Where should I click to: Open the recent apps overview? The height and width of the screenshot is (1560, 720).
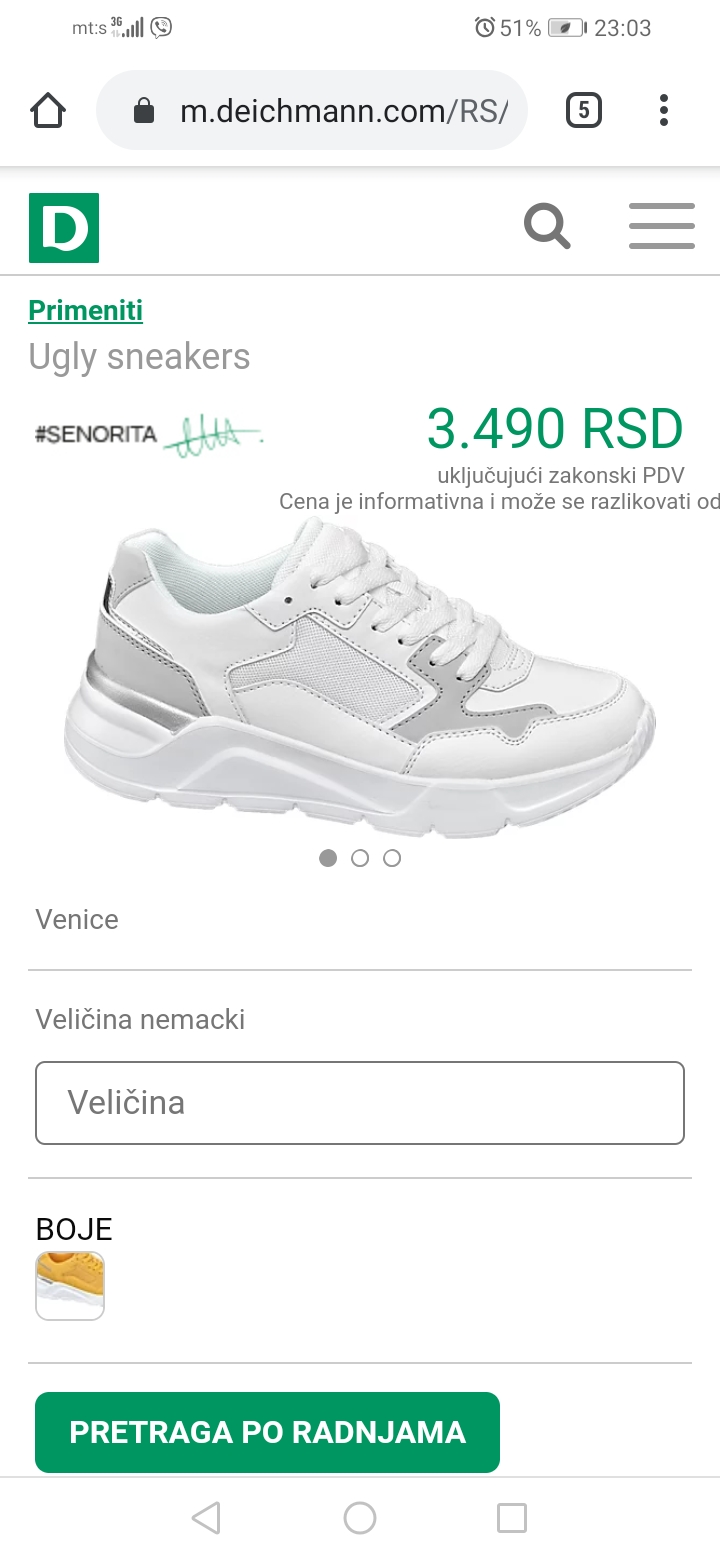pos(512,1518)
